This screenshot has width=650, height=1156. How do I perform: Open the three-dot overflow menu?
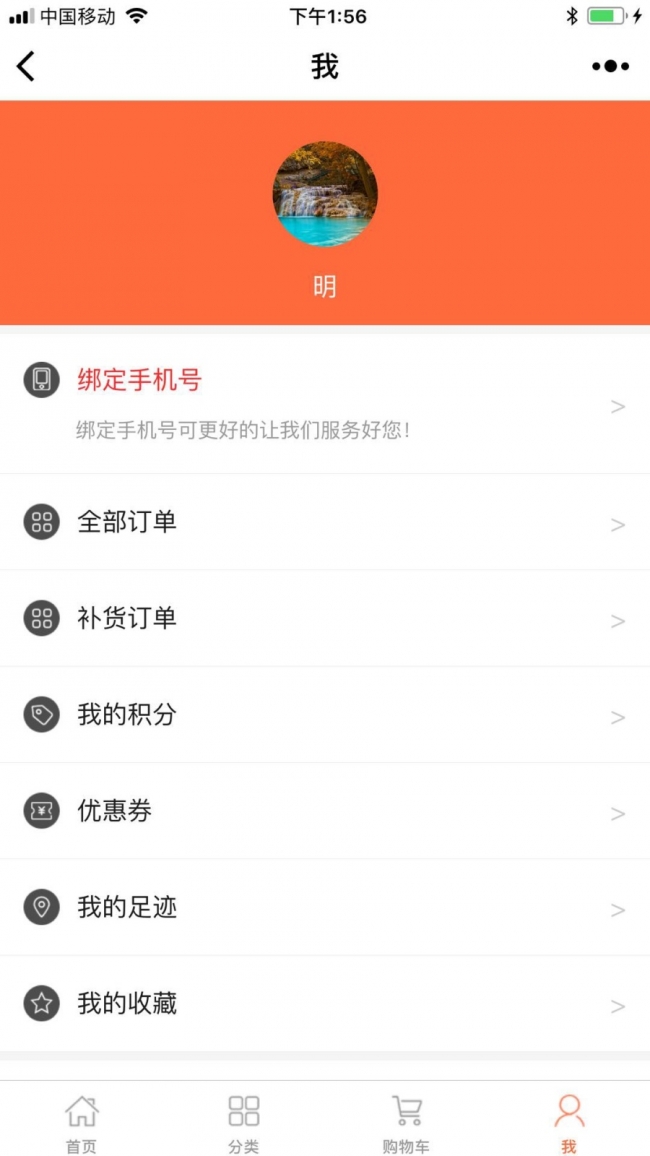click(x=610, y=67)
